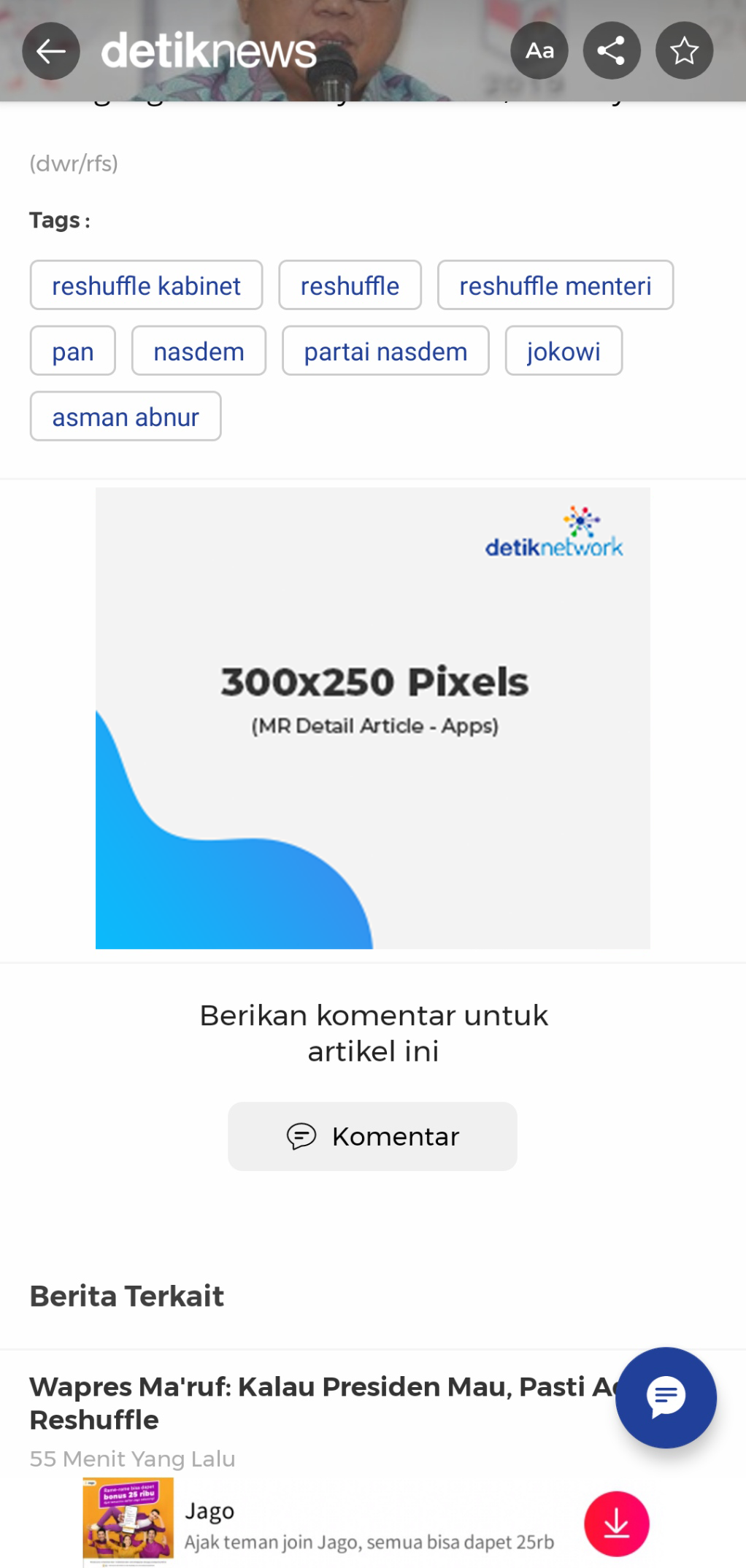This screenshot has width=746, height=1568.
Task: Share this article
Action: pyautogui.click(x=611, y=51)
